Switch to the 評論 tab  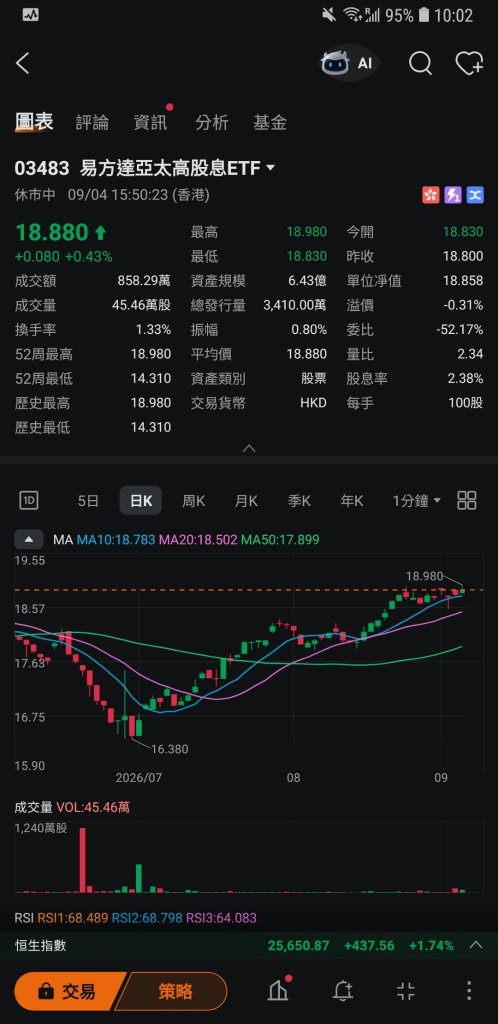pyautogui.click(x=92, y=122)
